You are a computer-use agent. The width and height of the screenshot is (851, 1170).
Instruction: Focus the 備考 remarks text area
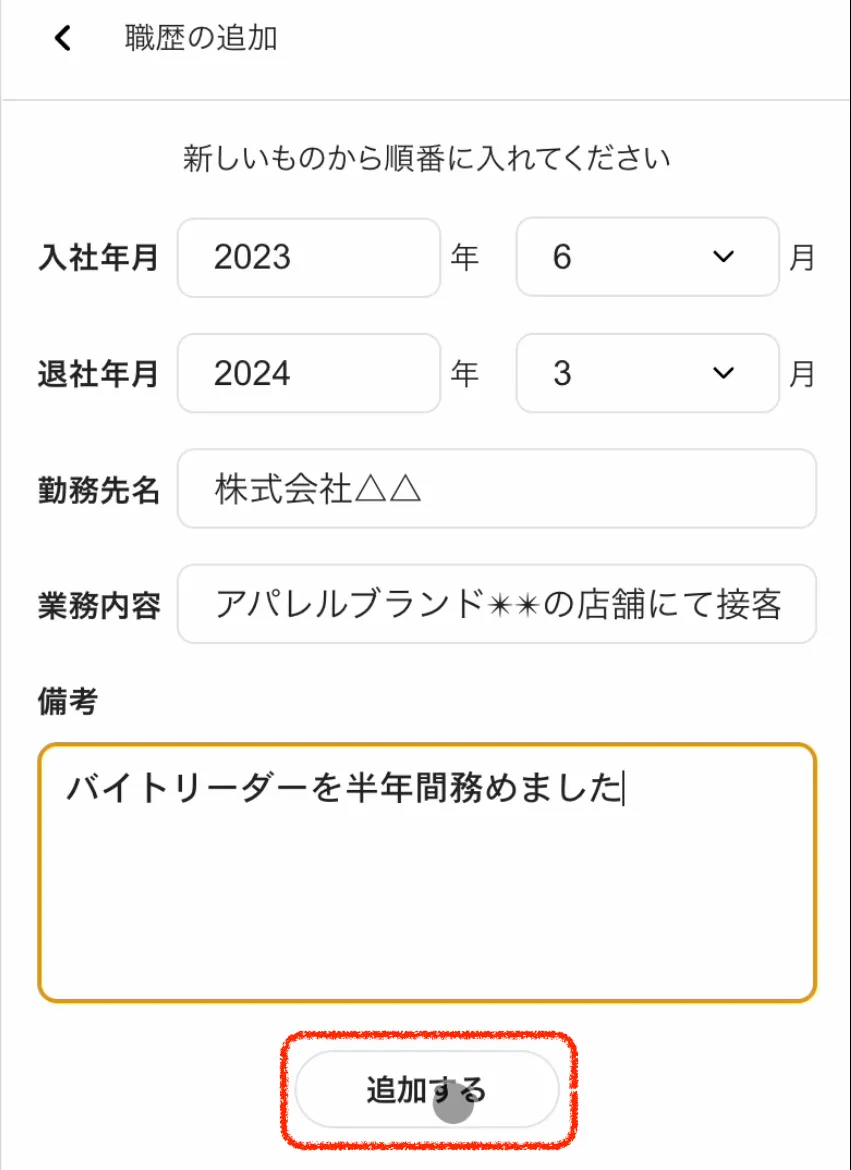pyautogui.click(x=427, y=870)
